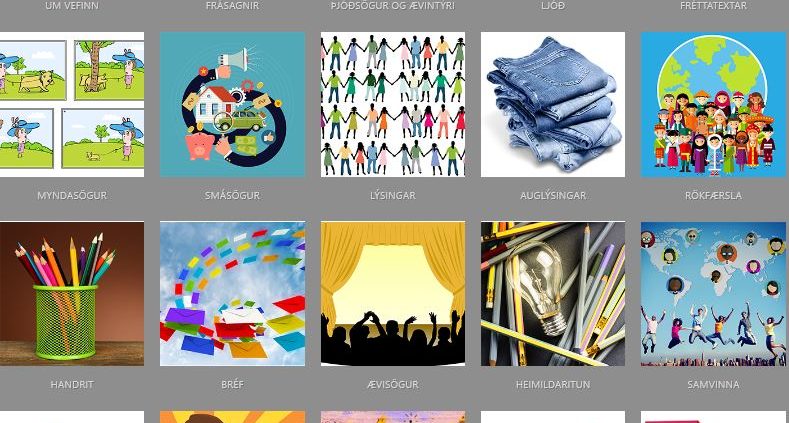Open the Myndasögur comic strip tile
The height and width of the screenshot is (423, 789).
[72, 104]
